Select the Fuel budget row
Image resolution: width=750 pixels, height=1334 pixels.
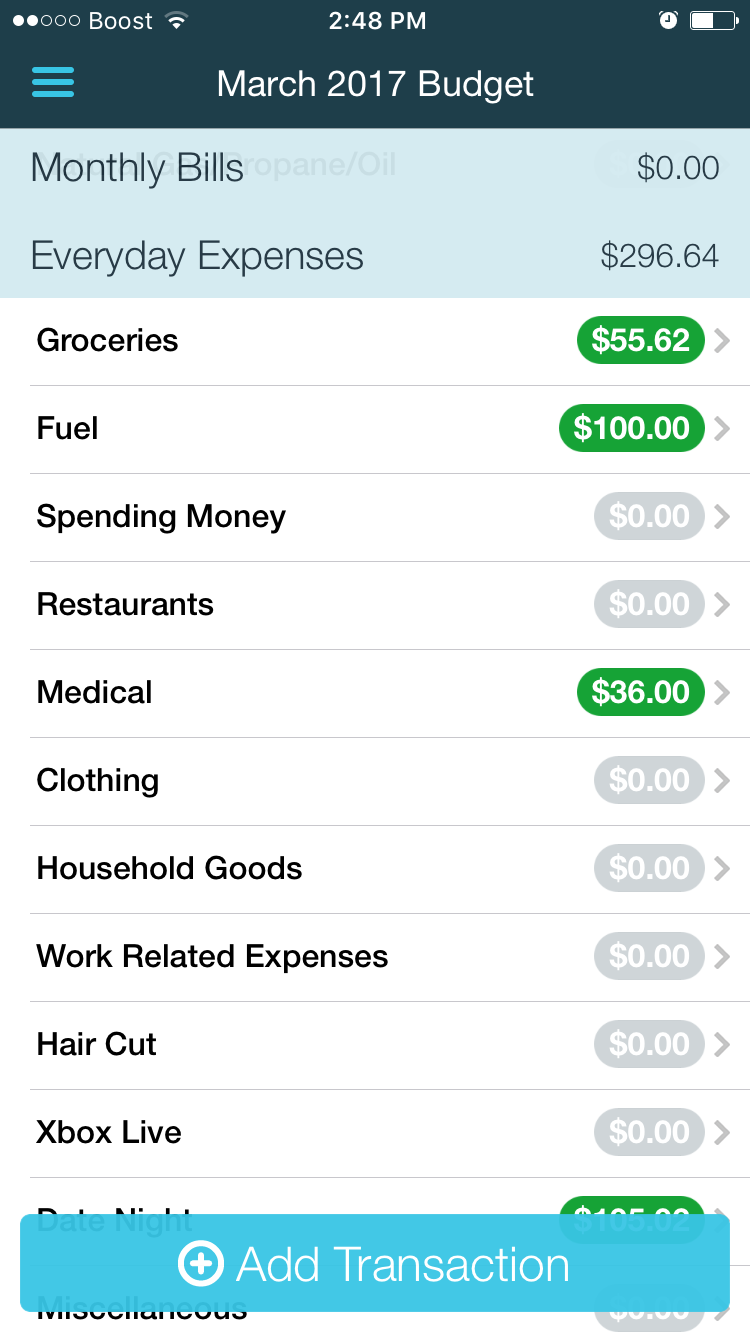pos(375,429)
